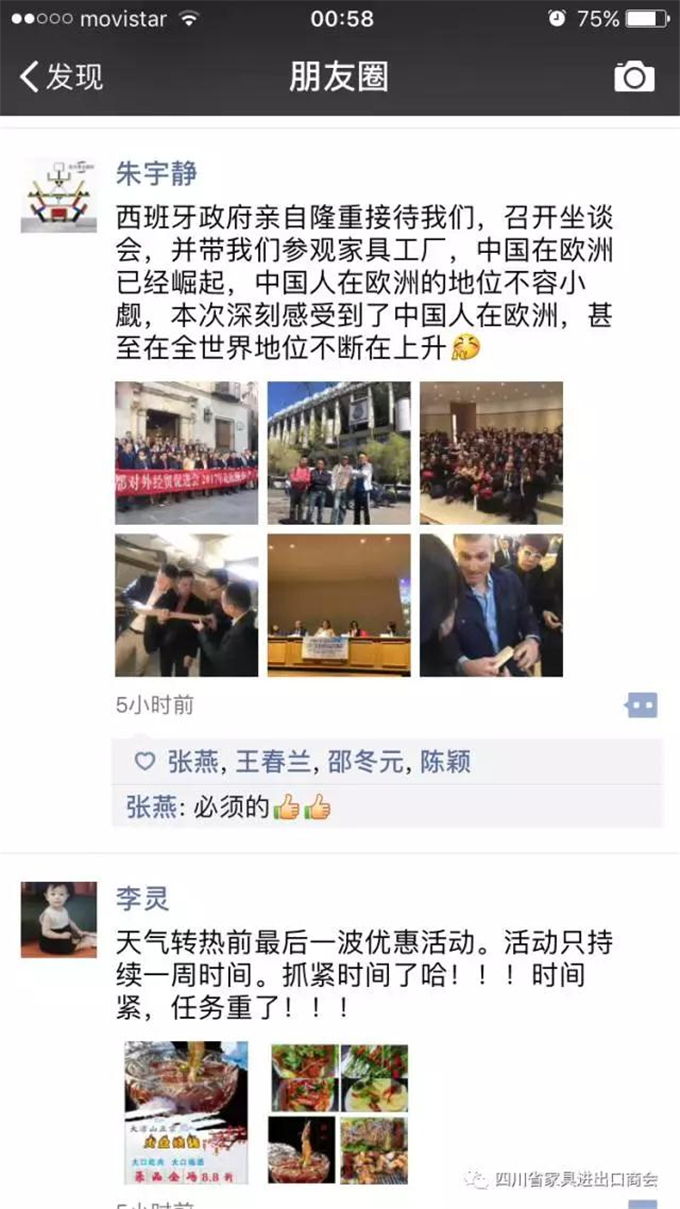
Task: Open 朱宇静's name link
Action: (x=156, y=173)
